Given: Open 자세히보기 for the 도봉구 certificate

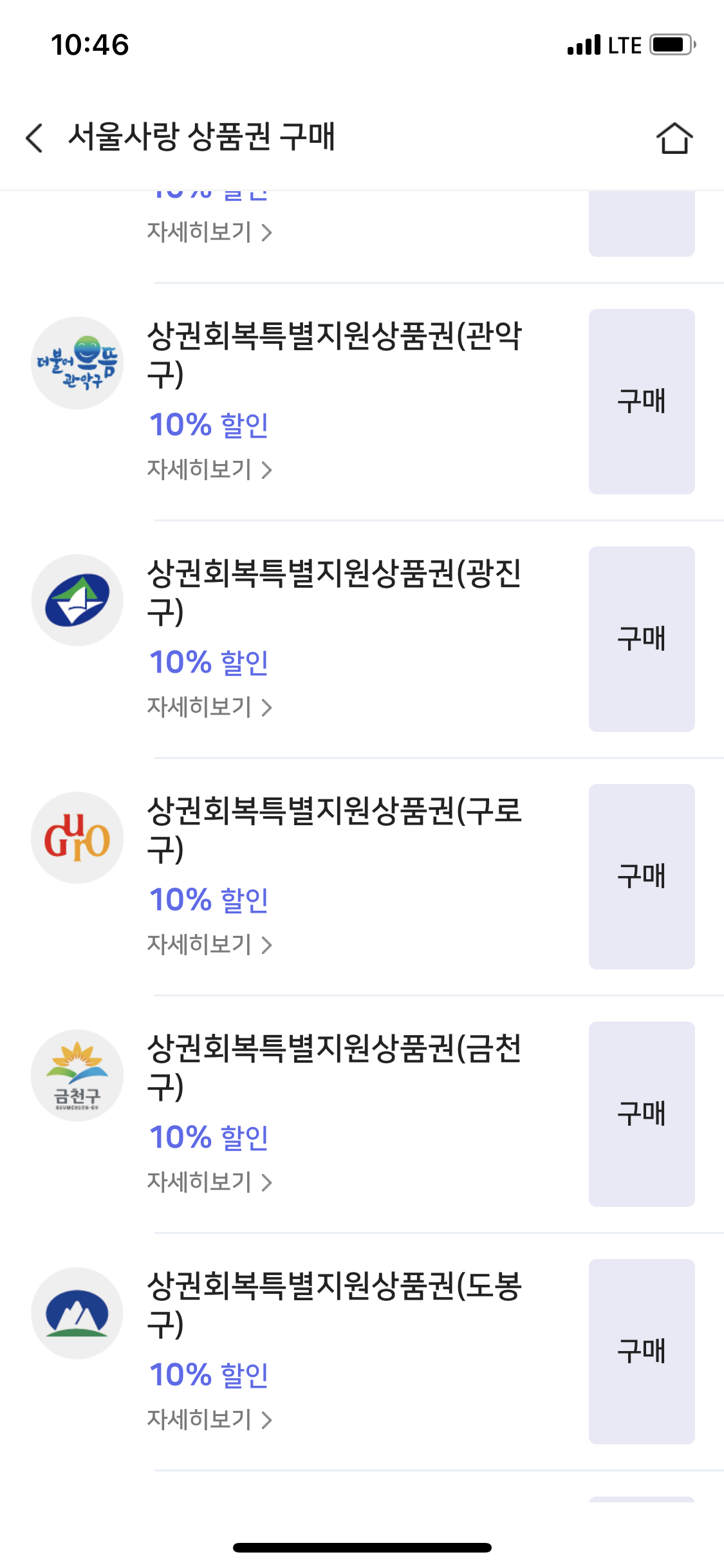Looking at the screenshot, I should [x=210, y=1420].
